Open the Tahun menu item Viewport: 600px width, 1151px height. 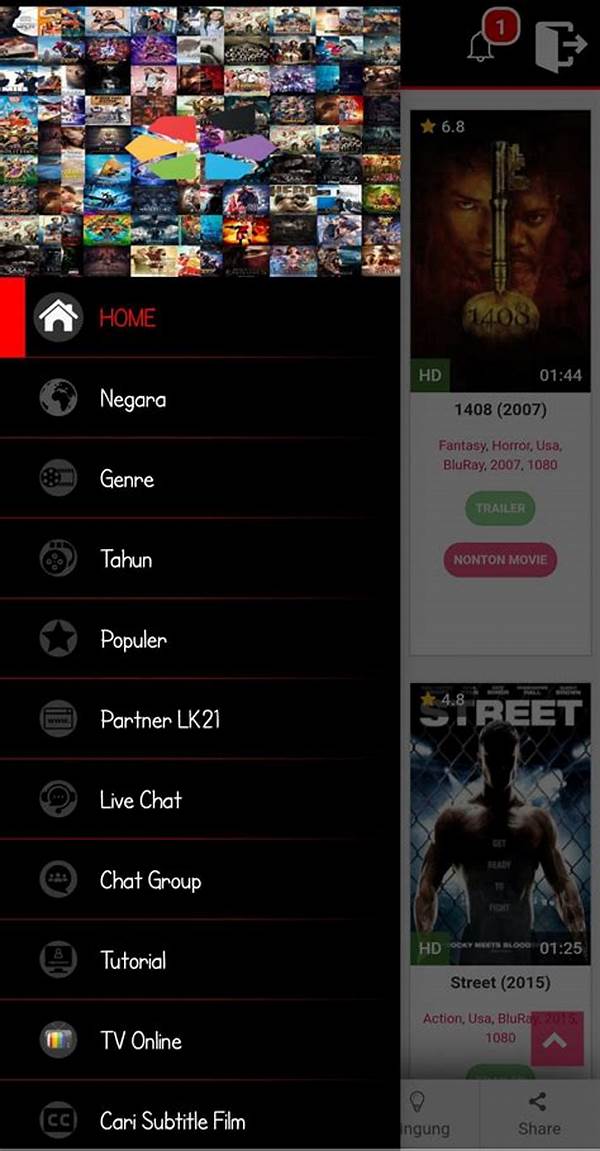(x=126, y=559)
